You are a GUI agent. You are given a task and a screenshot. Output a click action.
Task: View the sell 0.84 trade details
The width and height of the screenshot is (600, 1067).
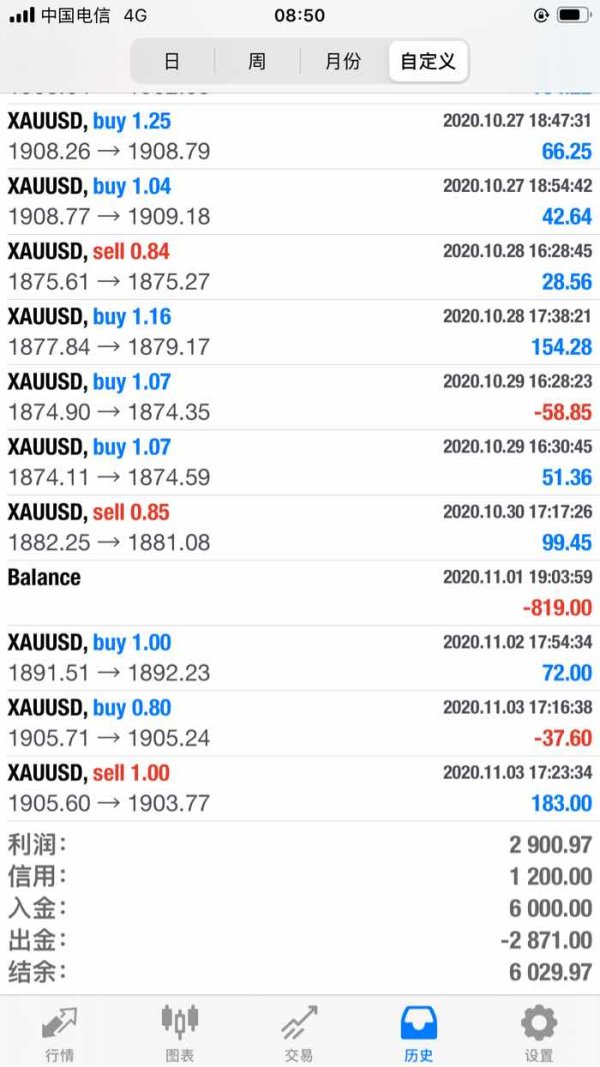(x=300, y=267)
